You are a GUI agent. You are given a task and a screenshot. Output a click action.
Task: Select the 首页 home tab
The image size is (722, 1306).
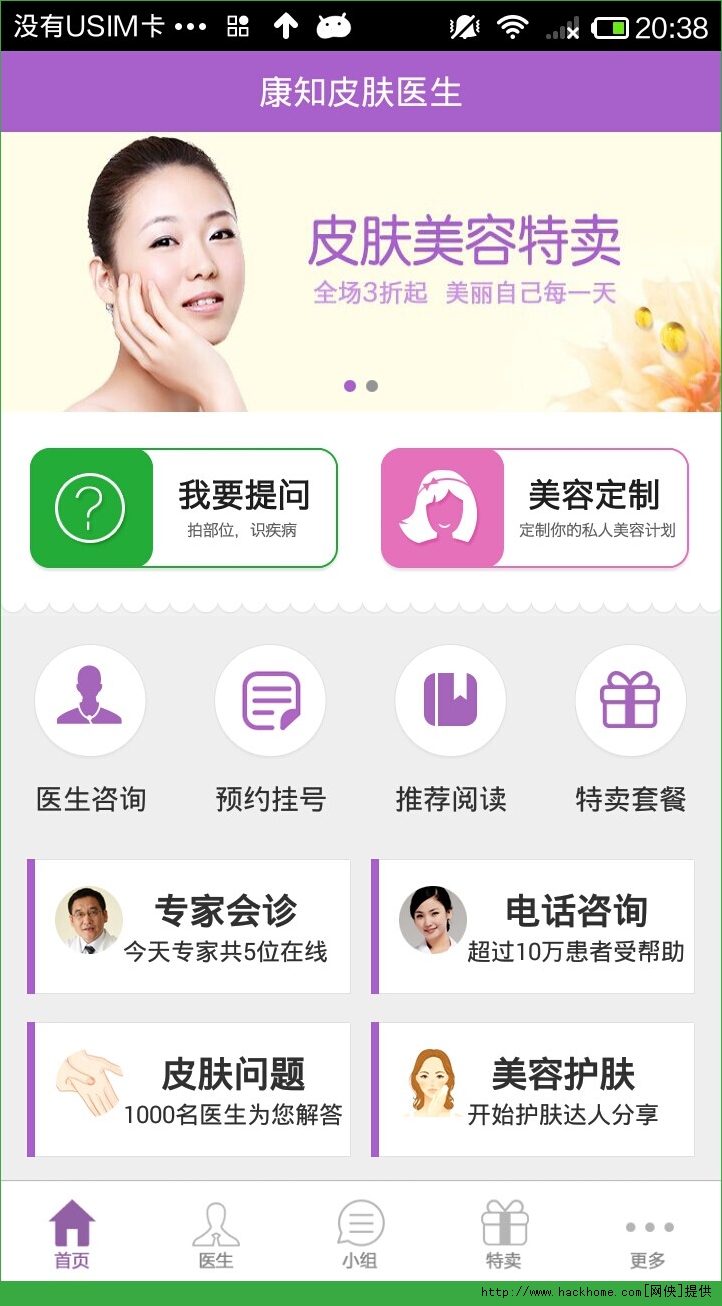click(x=72, y=1236)
